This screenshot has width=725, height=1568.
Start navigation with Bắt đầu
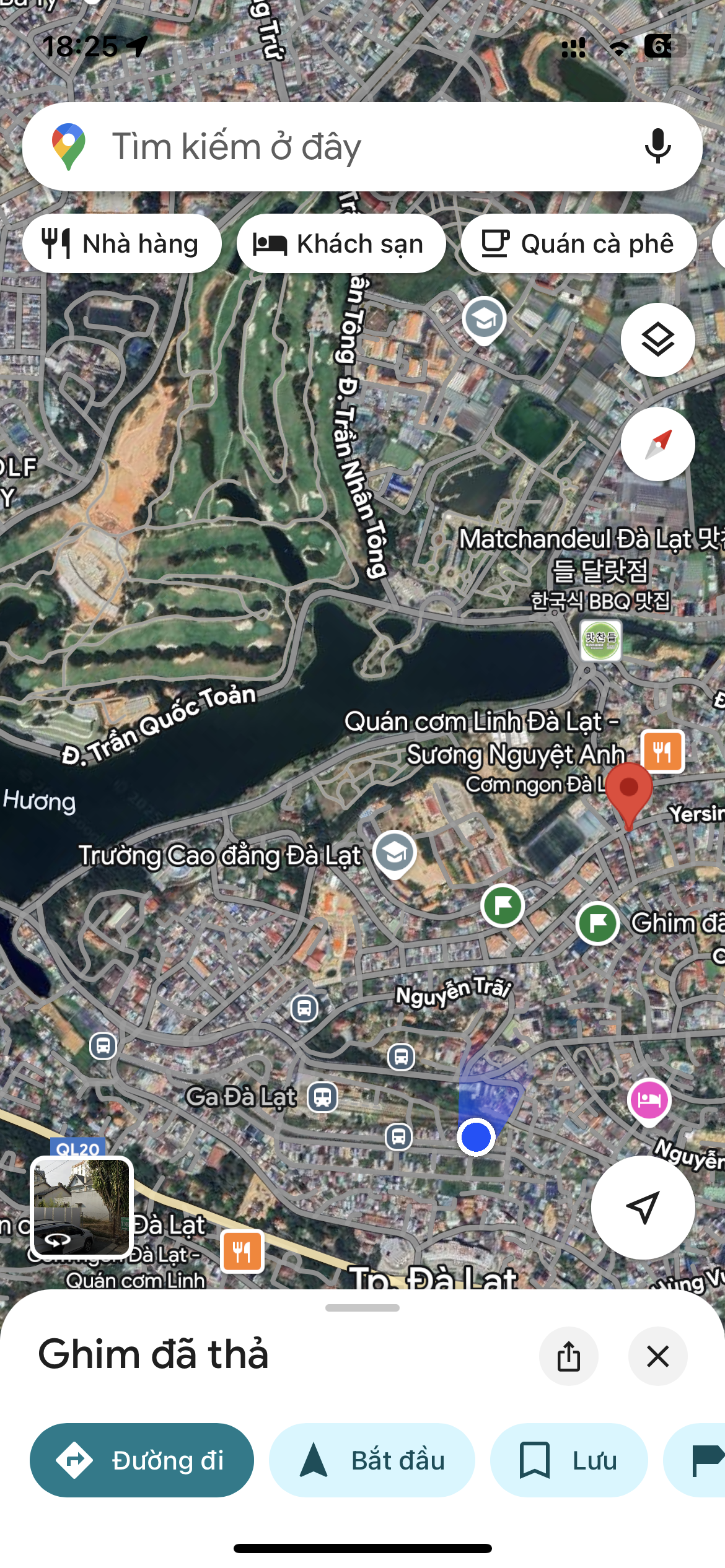pyautogui.click(x=372, y=1460)
